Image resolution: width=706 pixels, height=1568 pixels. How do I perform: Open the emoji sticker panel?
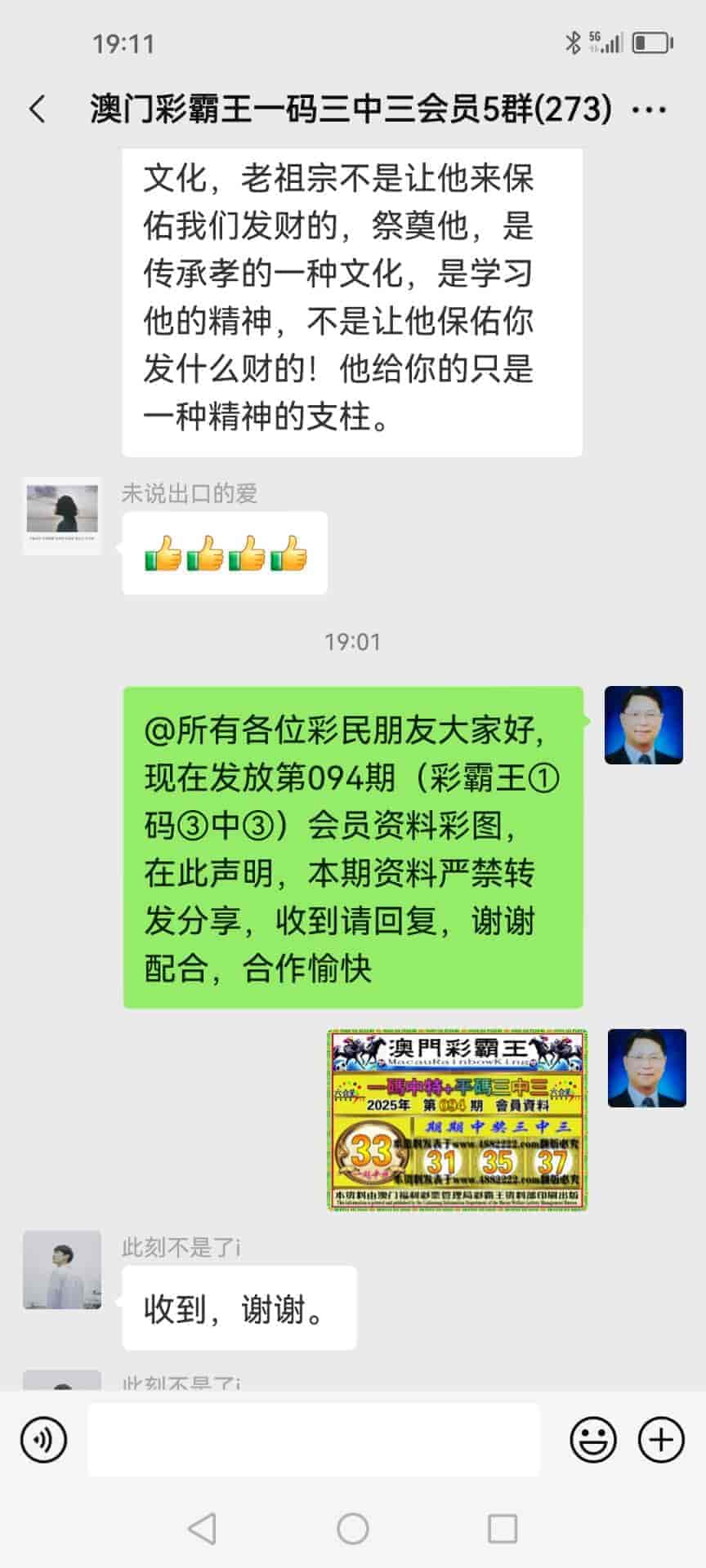[593, 1440]
